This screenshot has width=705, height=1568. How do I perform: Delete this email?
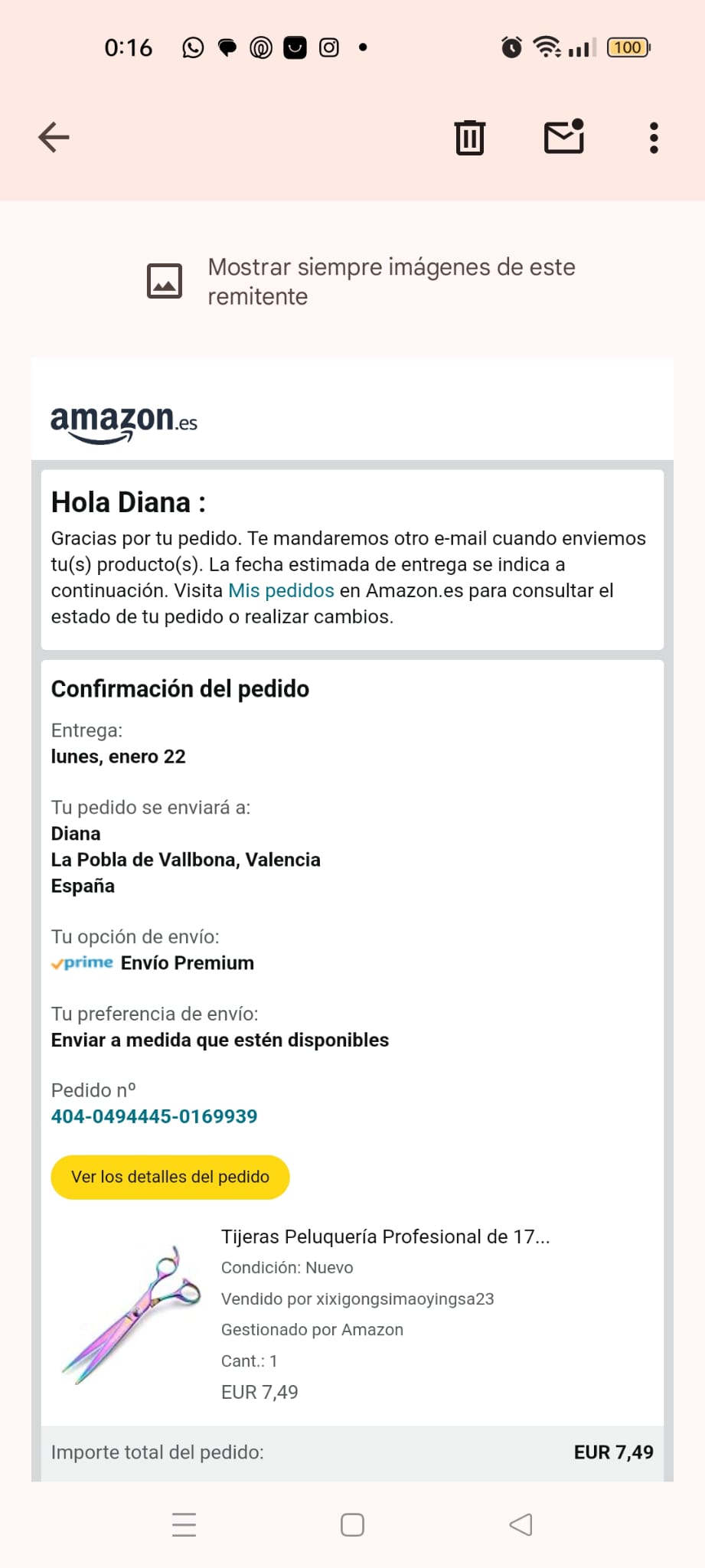pyautogui.click(x=469, y=138)
